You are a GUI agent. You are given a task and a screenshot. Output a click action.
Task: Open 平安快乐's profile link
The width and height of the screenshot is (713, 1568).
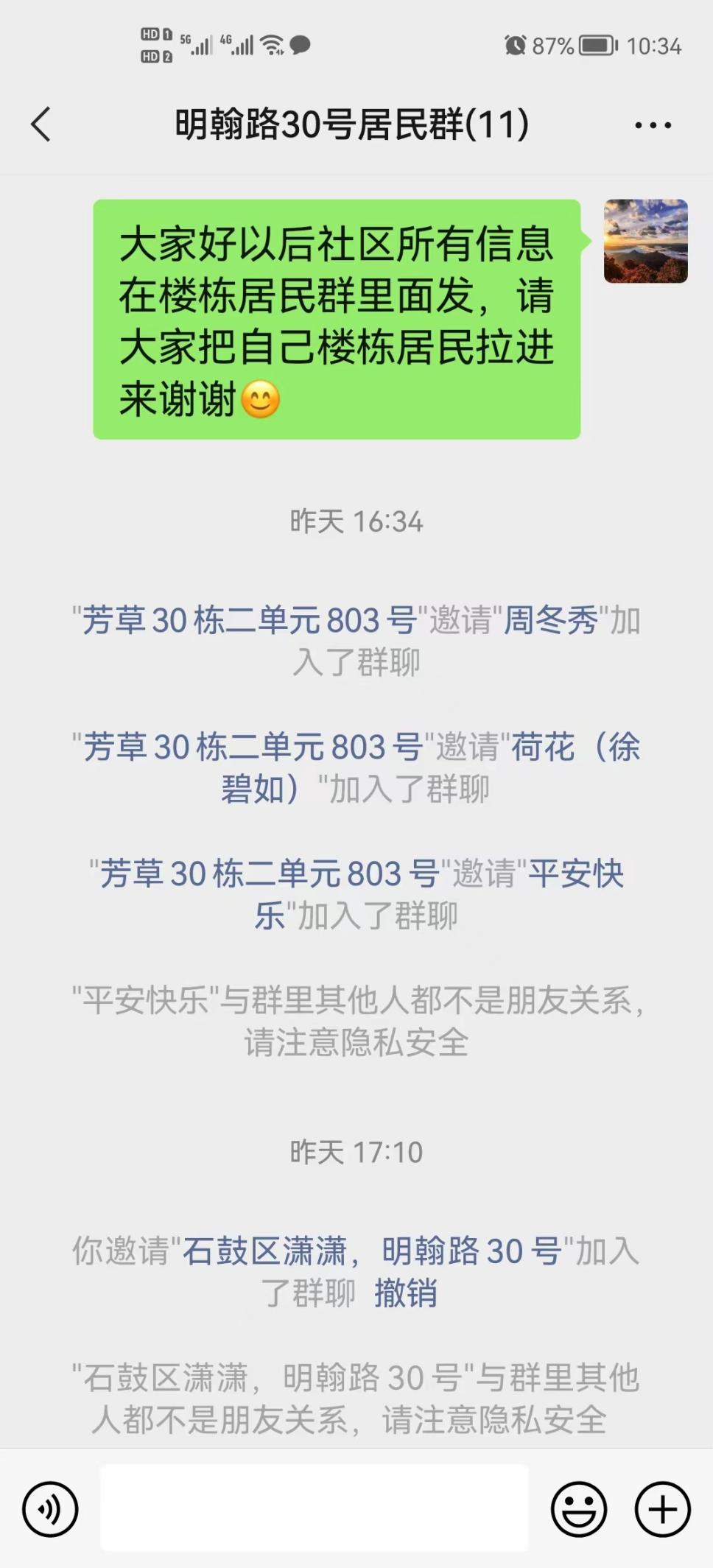tap(576, 874)
